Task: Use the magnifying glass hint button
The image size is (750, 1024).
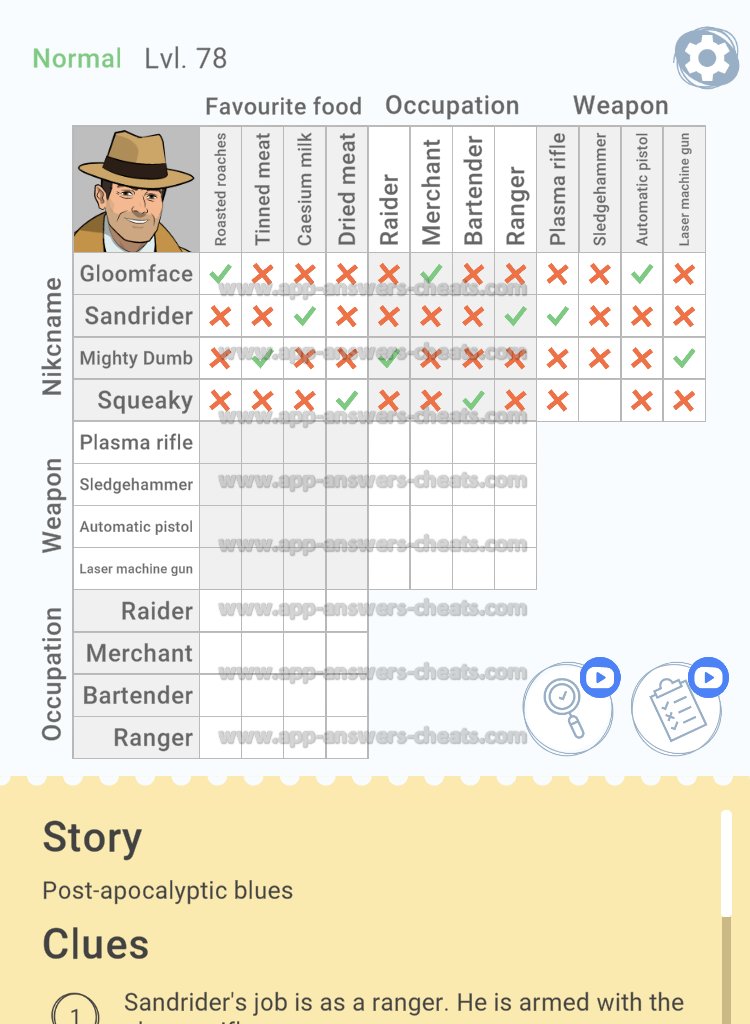Action: click(567, 708)
